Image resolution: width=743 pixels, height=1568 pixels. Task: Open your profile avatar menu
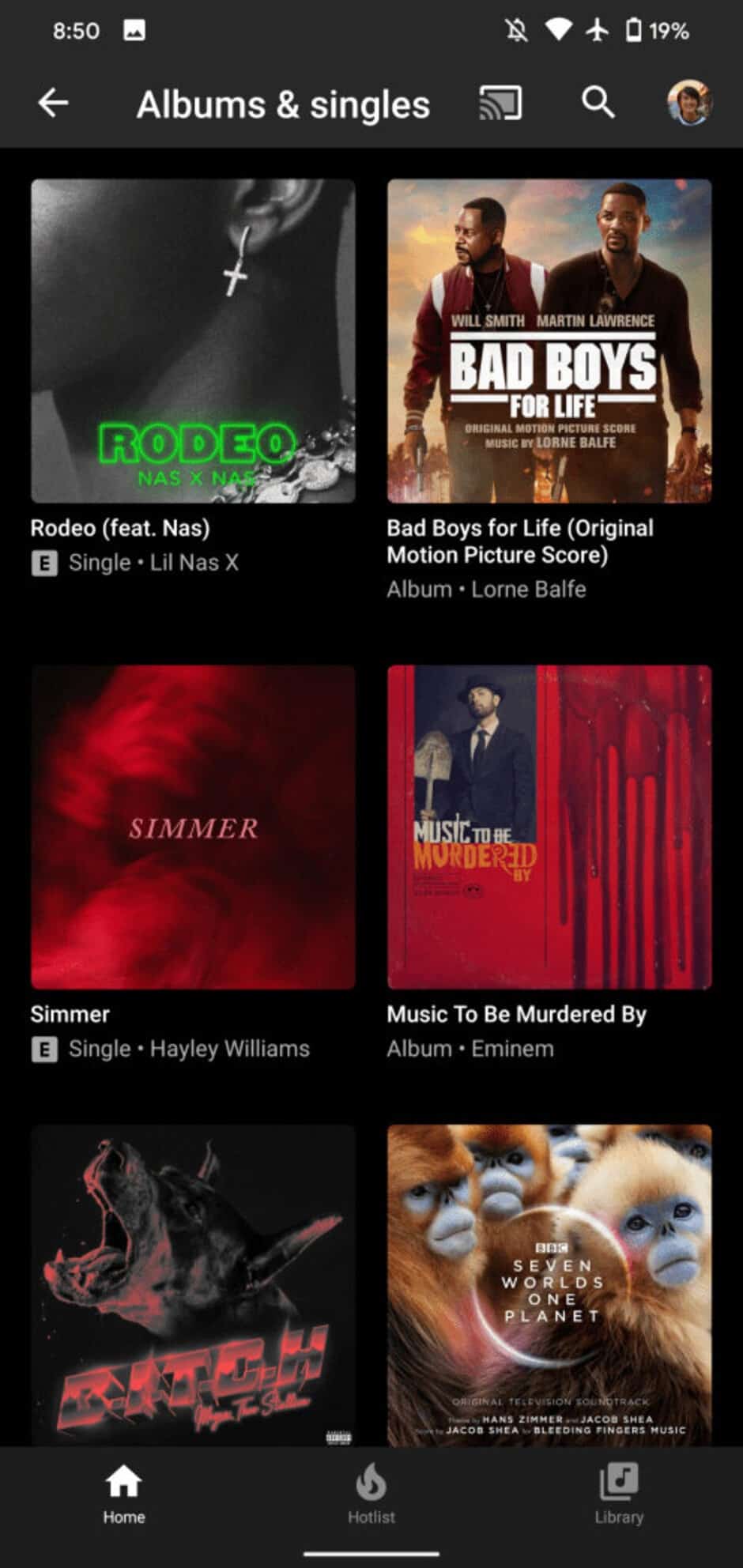point(688,103)
